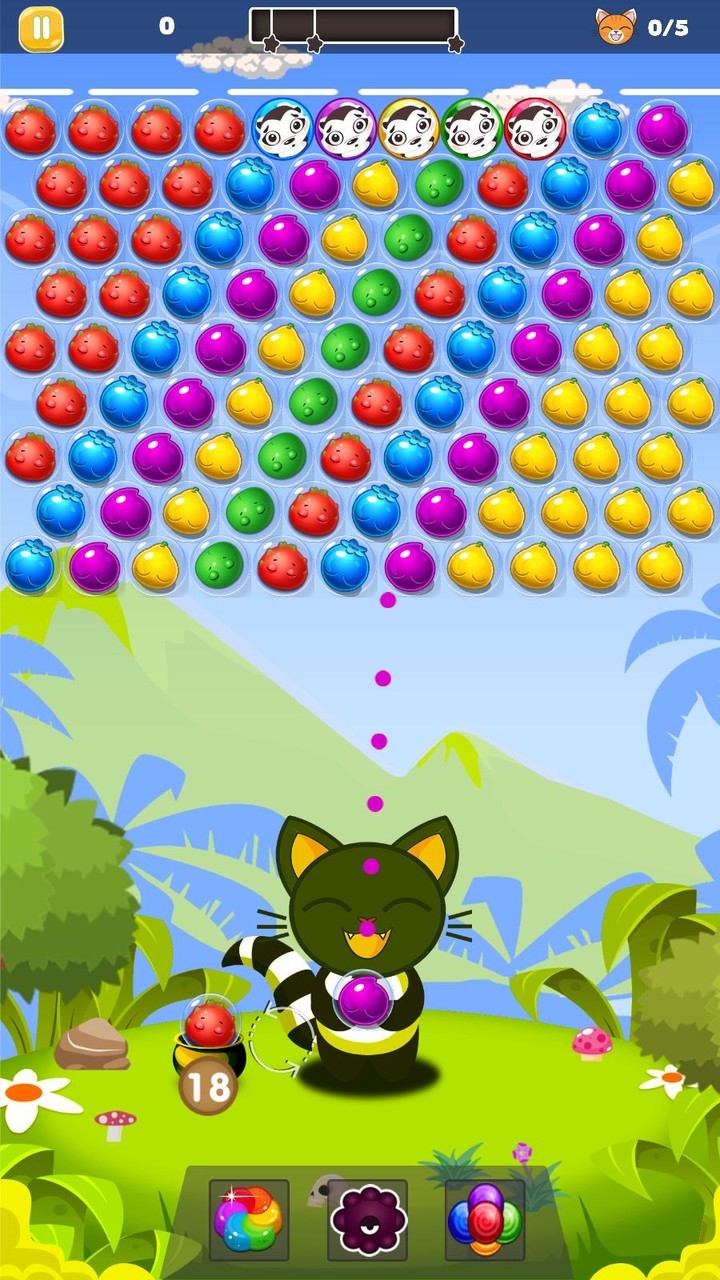720x1280 pixels.
Task: Select the dark blob bomb power-up
Action: point(368,1223)
